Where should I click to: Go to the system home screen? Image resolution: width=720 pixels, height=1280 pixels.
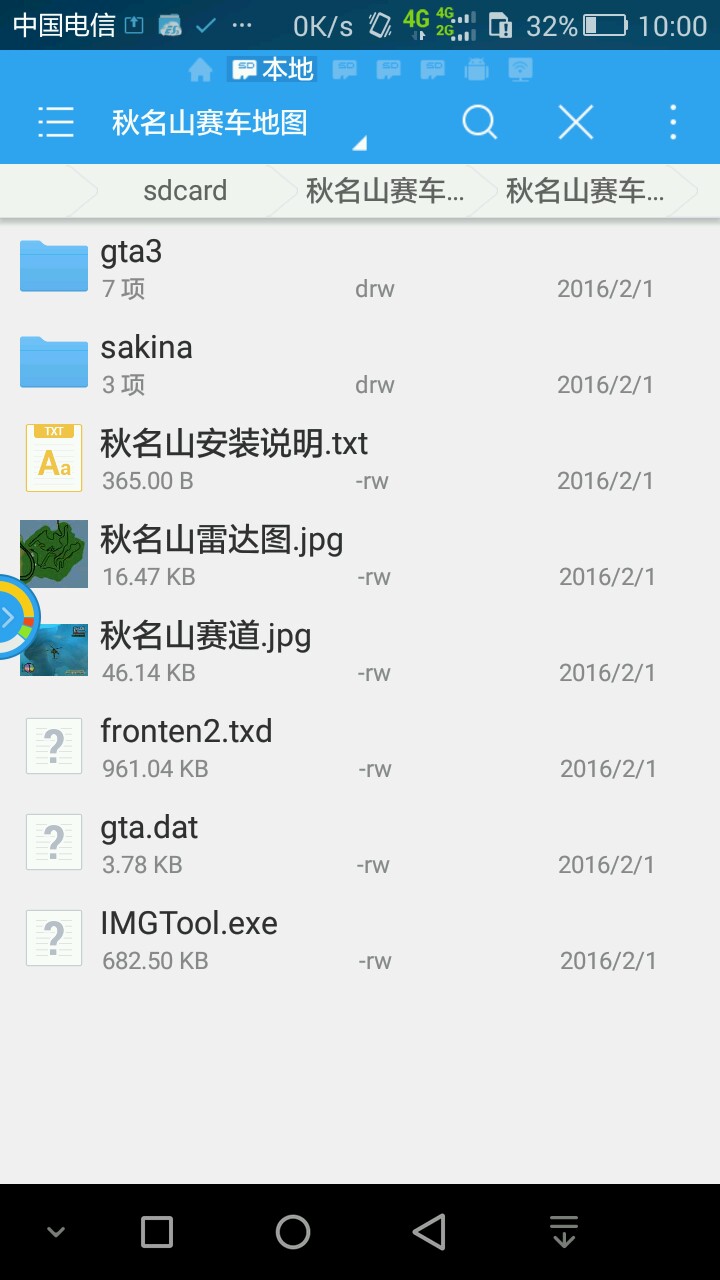293,1232
